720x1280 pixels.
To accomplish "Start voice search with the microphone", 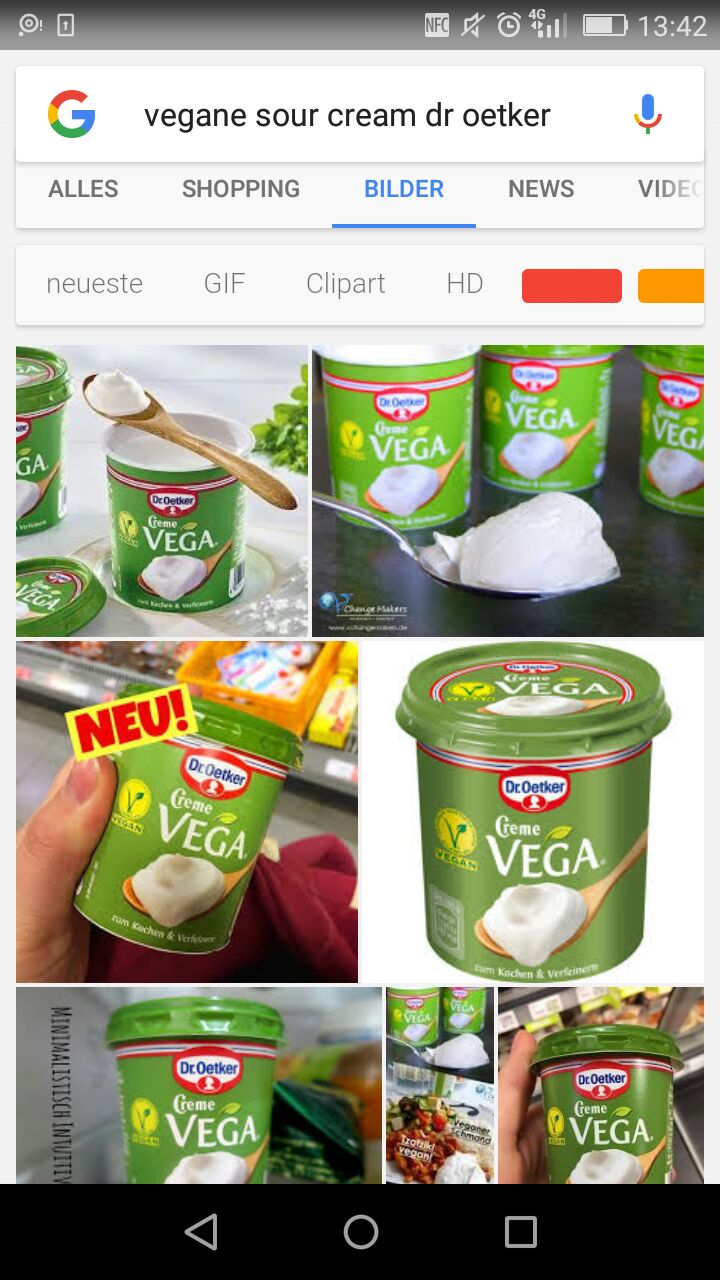I will [x=648, y=115].
